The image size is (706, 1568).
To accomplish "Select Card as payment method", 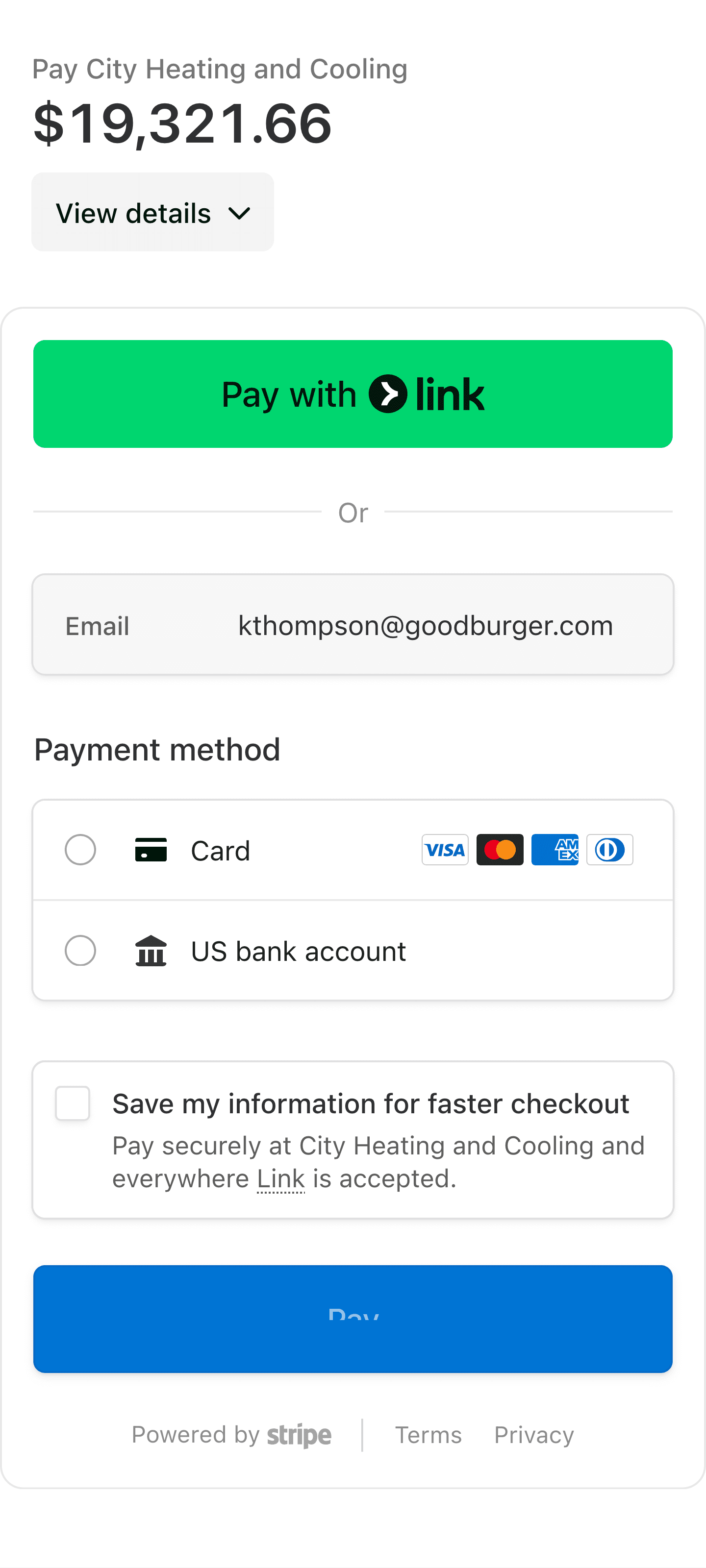I will click(x=80, y=850).
